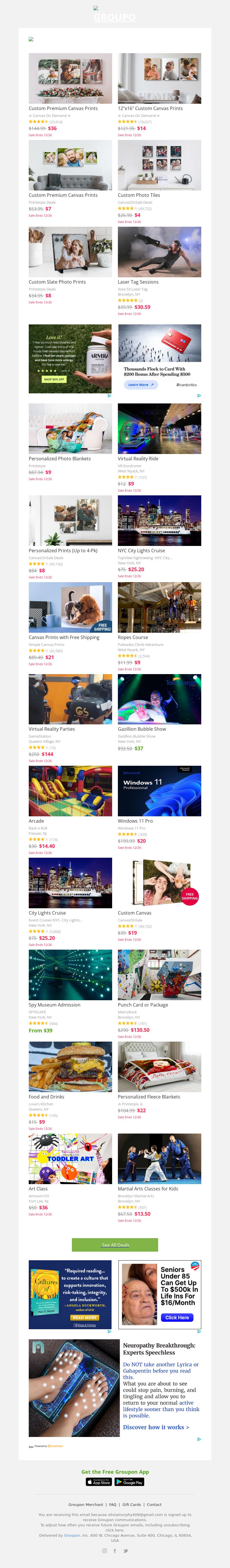This screenshot has width=230, height=1568.
Task: View the NYC City Lights Cruise deal
Action: pyautogui.click(x=159, y=520)
